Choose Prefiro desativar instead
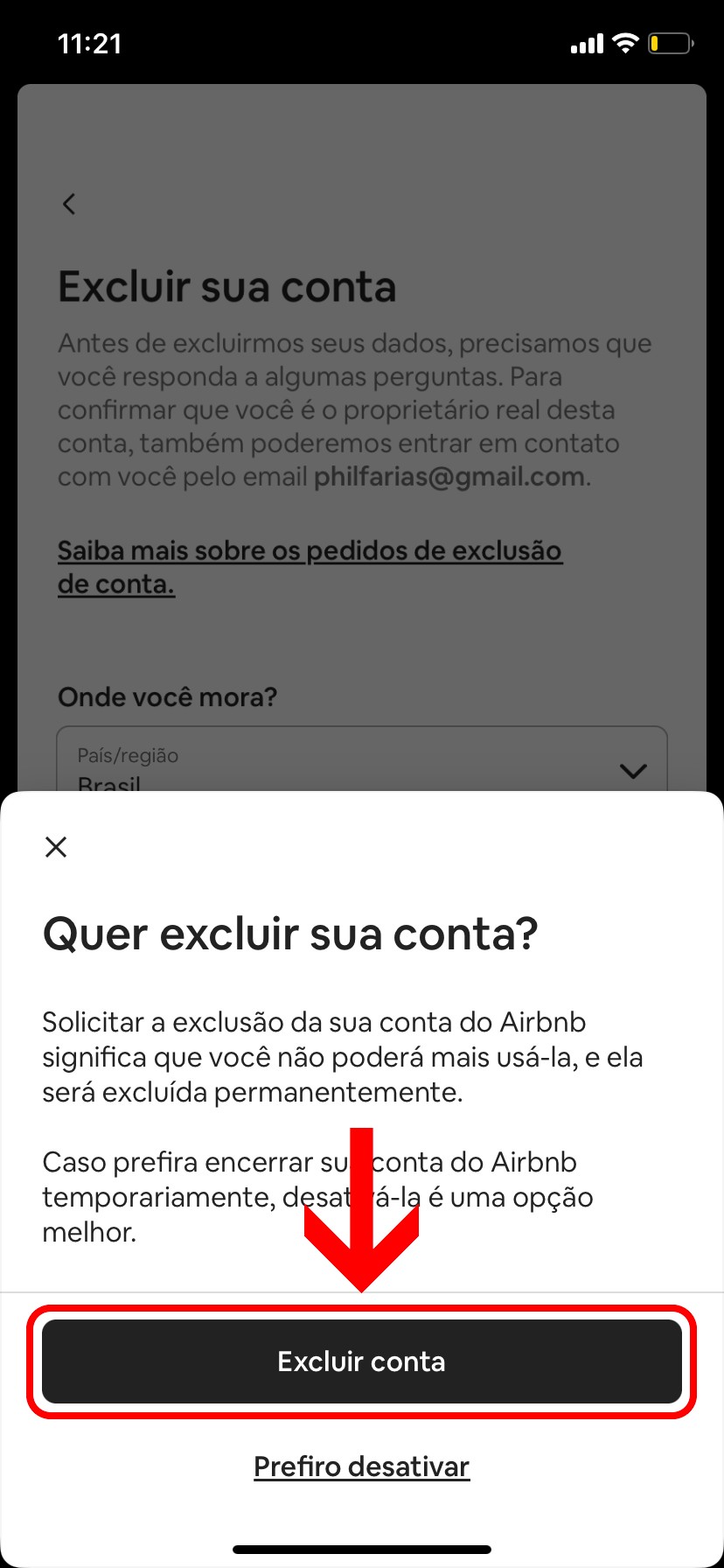The width and height of the screenshot is (724, 1568). (361, 1466)
